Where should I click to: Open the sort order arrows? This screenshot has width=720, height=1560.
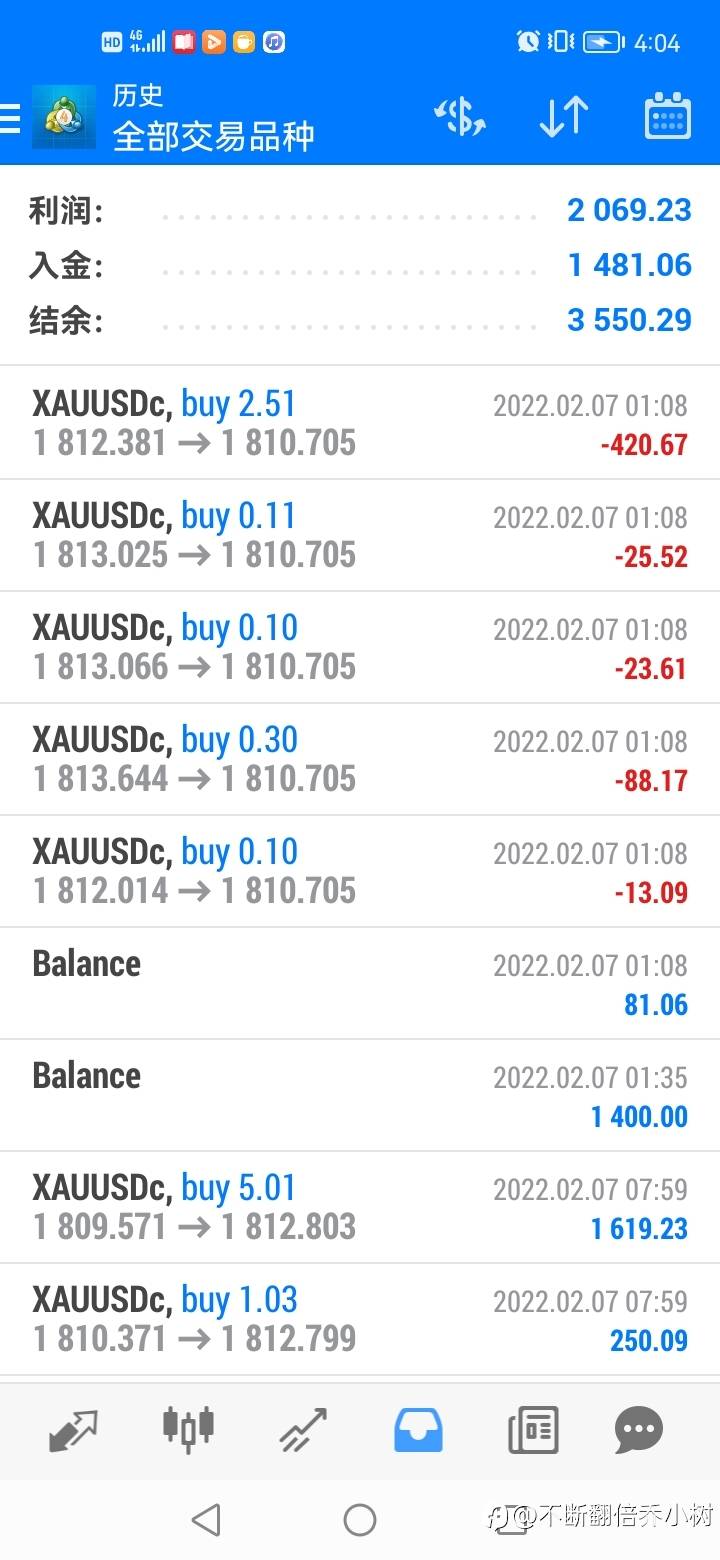(x=564, y=118)
